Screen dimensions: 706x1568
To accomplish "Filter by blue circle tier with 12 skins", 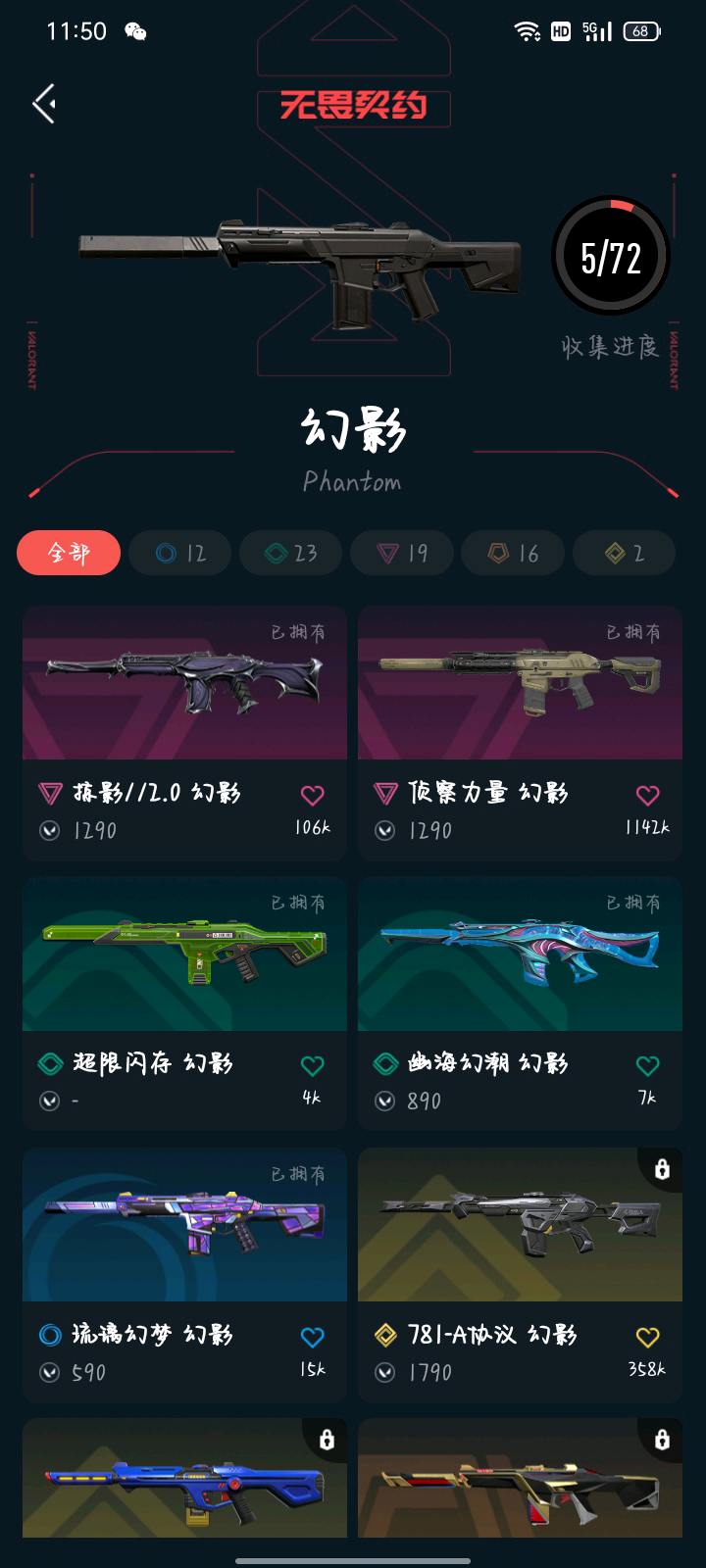I will coord(180,553).
